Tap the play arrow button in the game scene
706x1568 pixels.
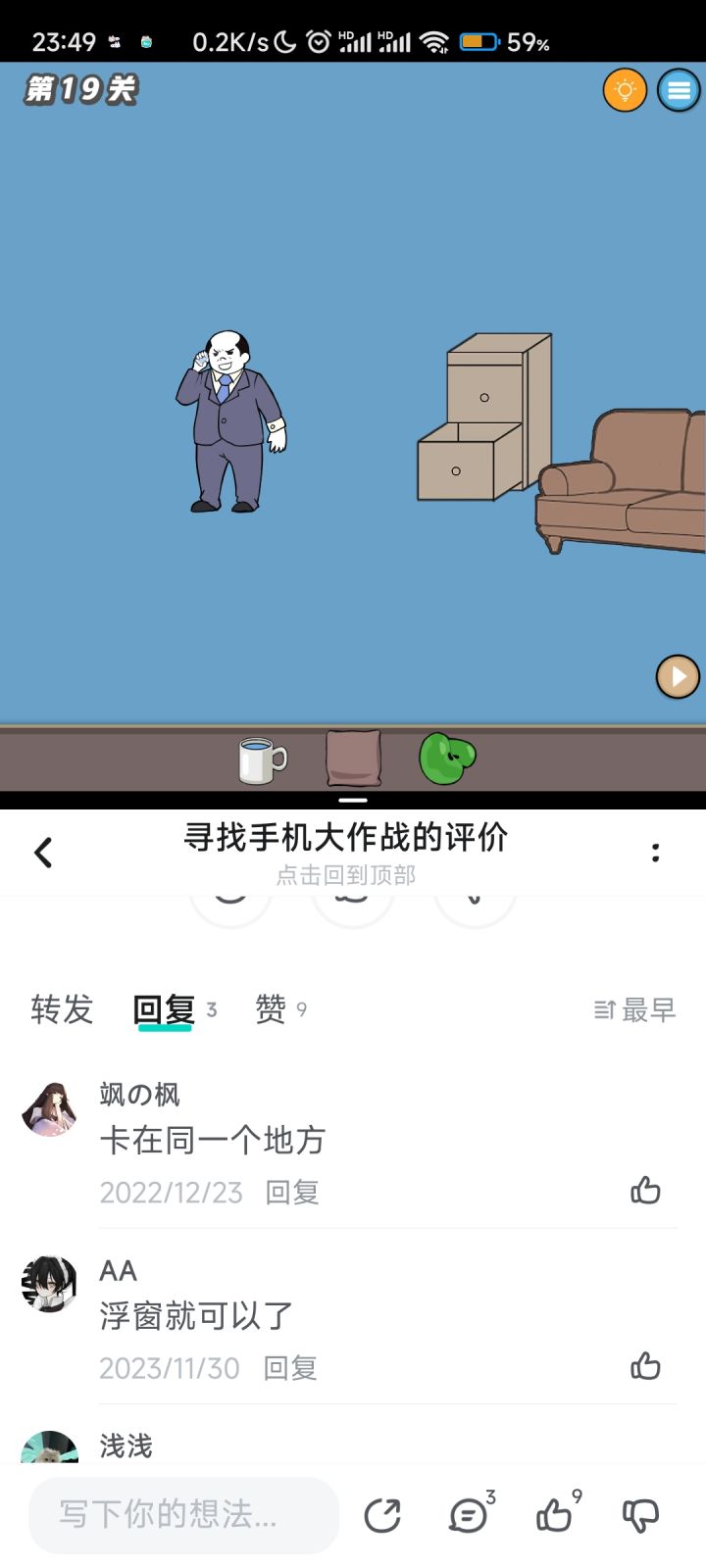[x=678, y=676]
